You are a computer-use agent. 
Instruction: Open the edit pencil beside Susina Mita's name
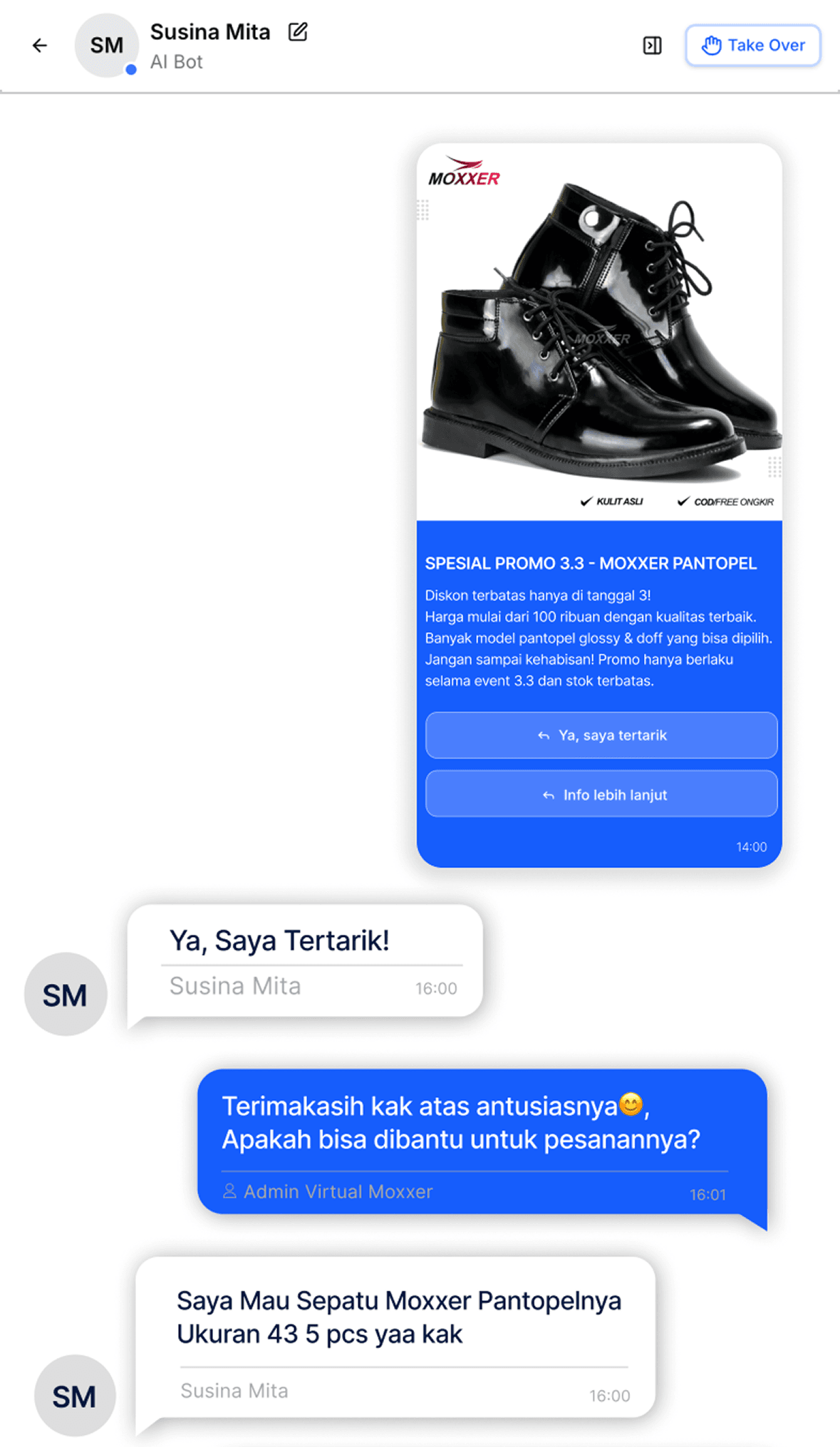[x=299, y=31]
